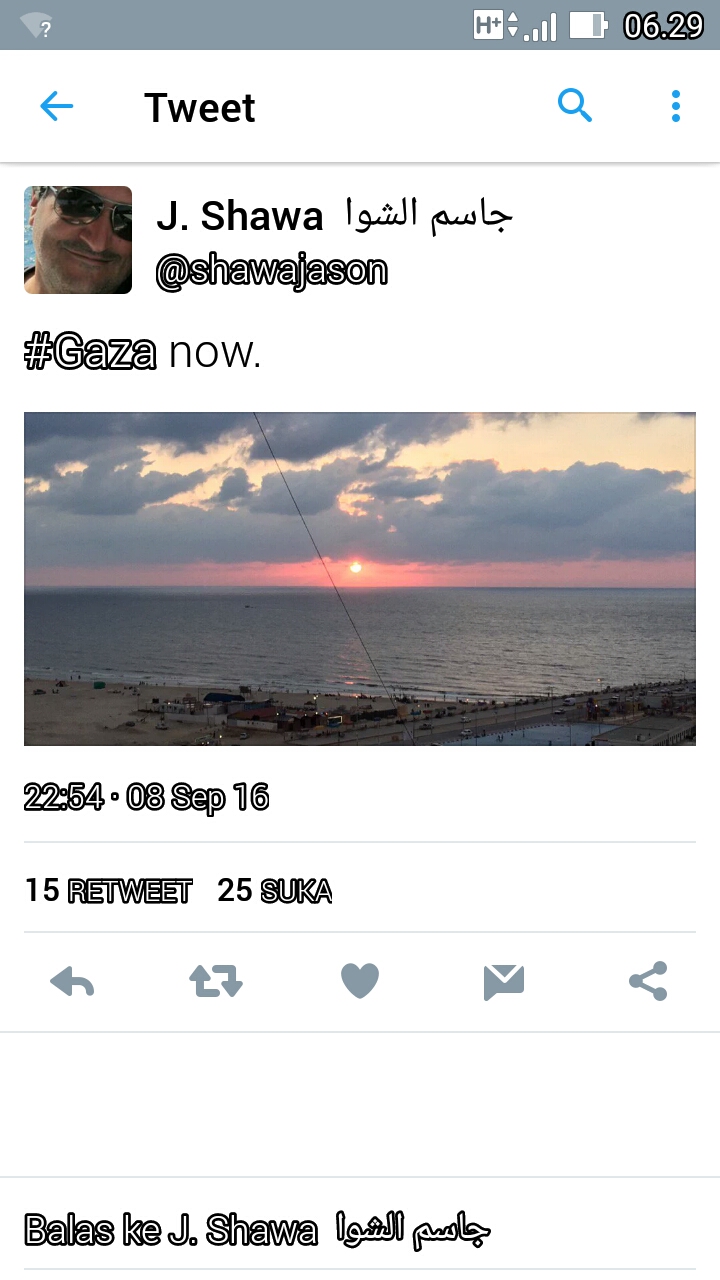Go back using the top arrow

[x=57, y=106]
